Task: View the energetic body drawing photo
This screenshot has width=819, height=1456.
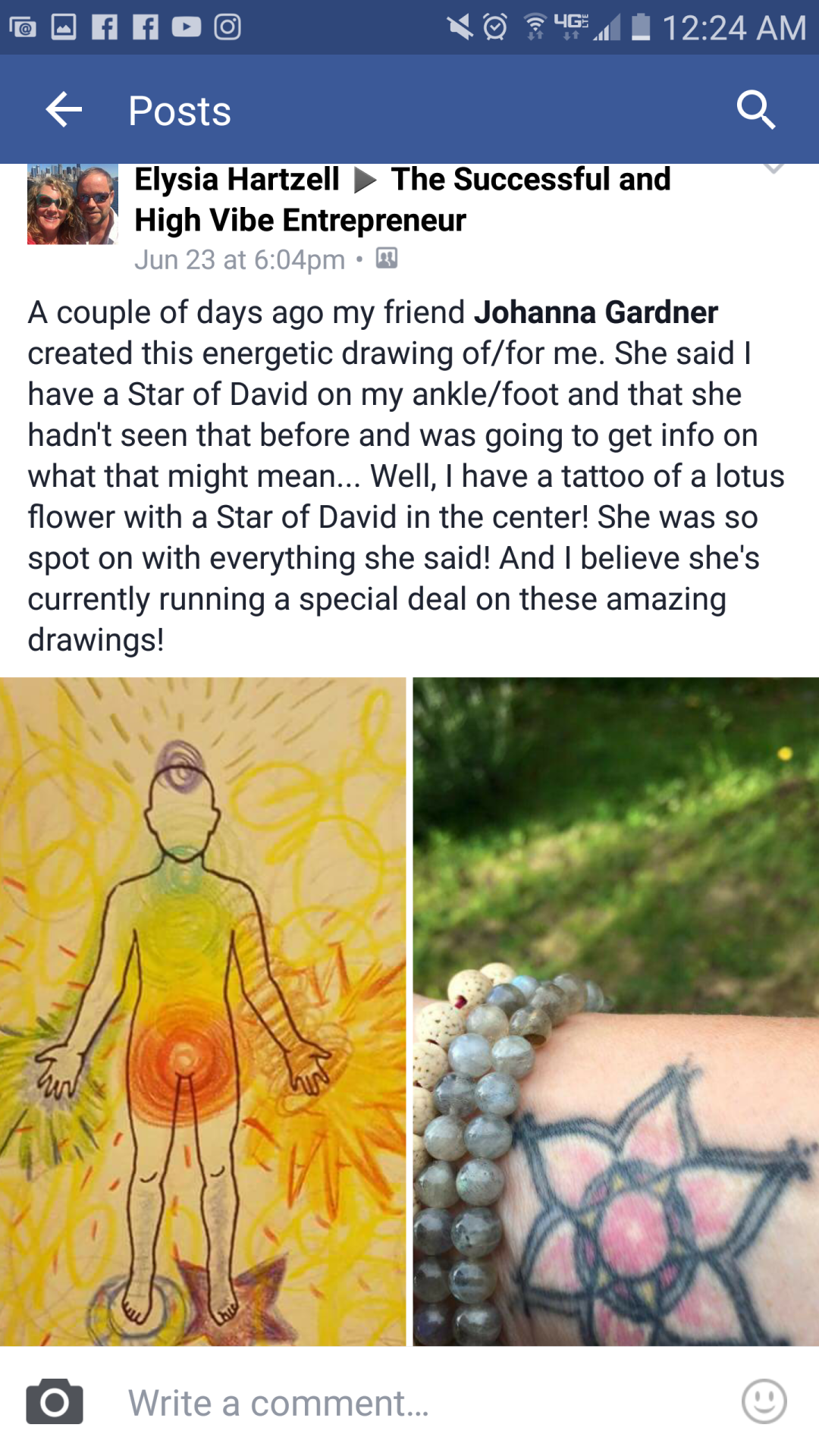Action: point(202,1011)
